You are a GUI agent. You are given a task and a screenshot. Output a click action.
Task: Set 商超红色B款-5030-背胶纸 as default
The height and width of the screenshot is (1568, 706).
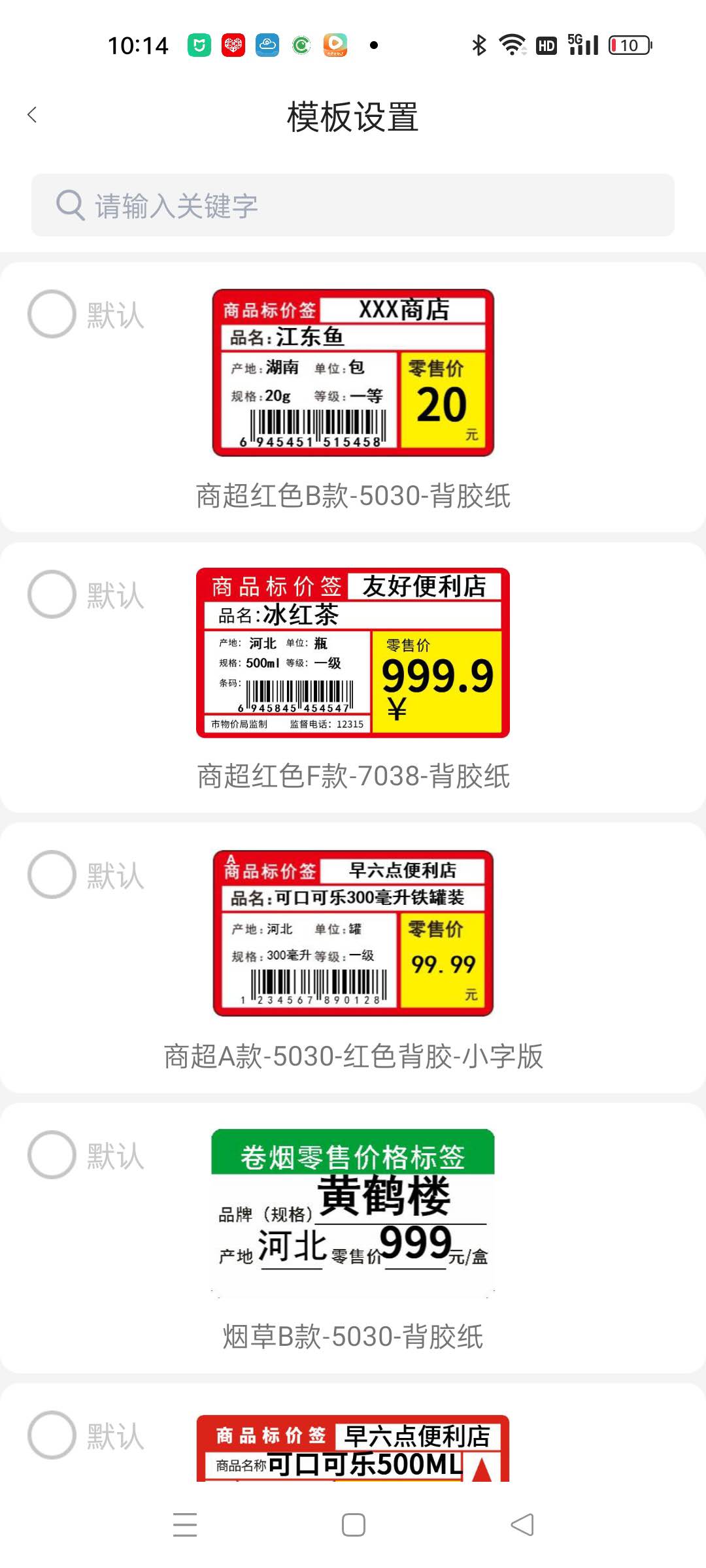(x=52, y=314)
